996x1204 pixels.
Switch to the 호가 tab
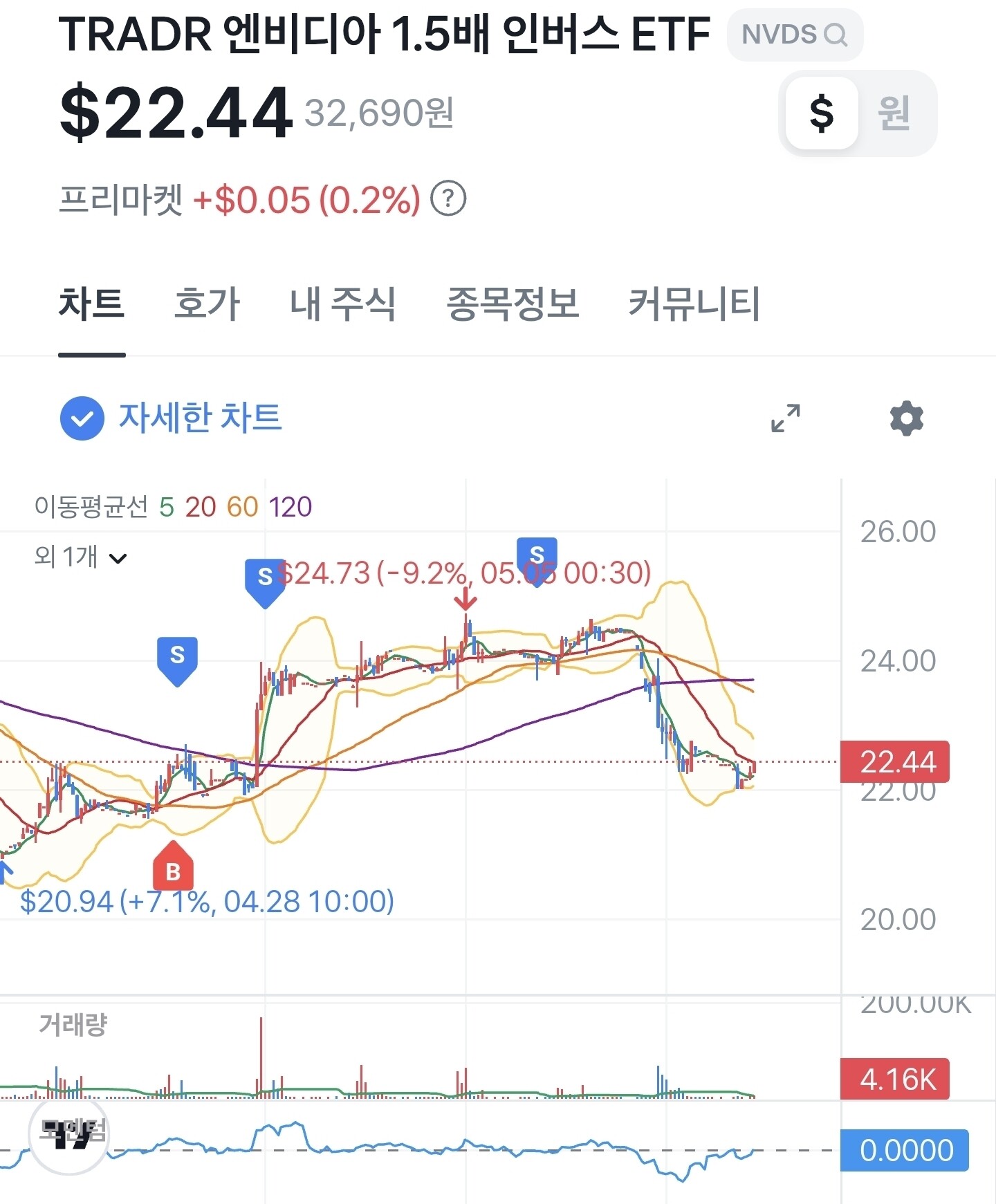207,304
